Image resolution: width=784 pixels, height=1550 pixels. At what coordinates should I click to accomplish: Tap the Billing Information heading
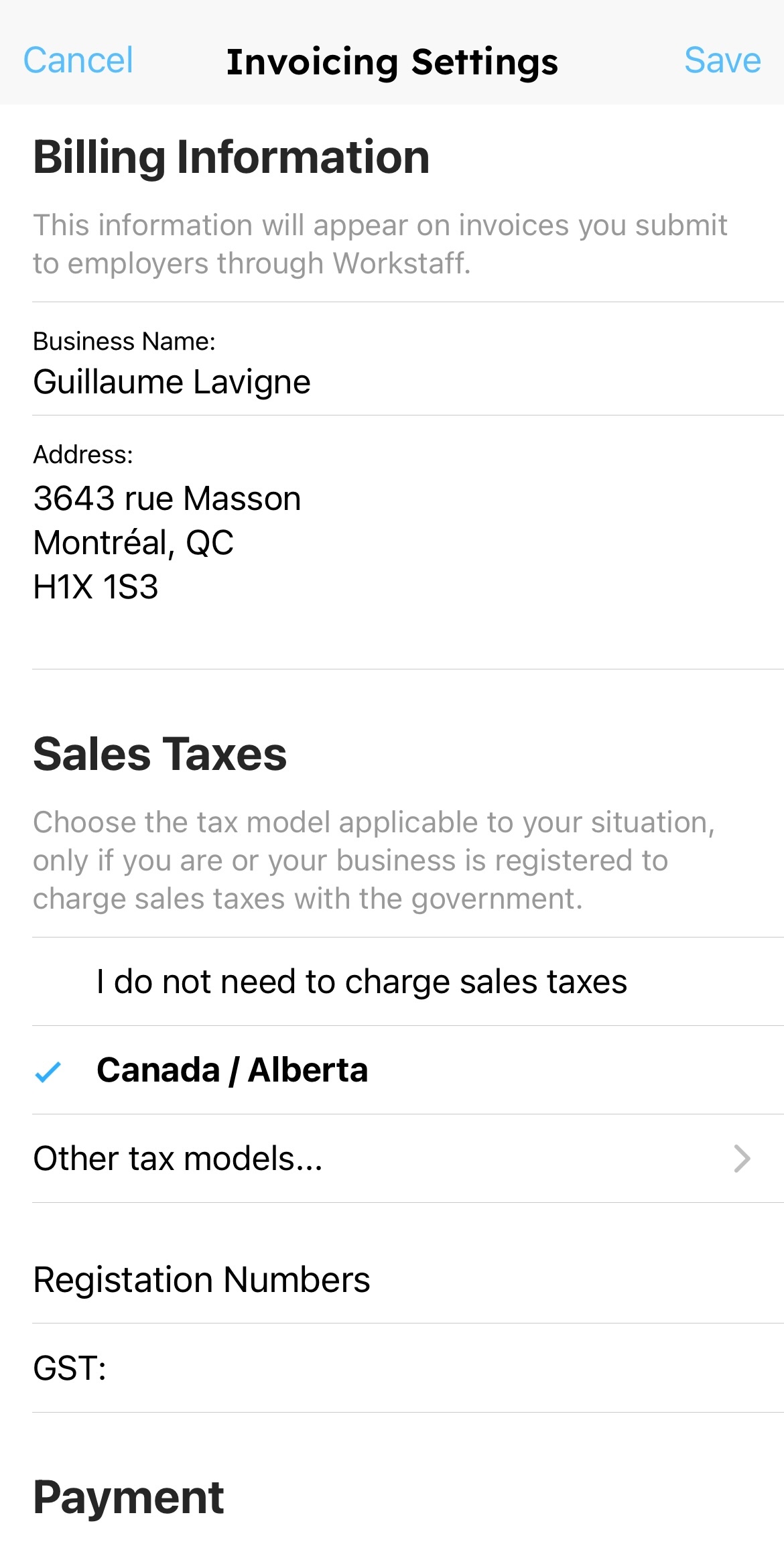pos(233,157)
